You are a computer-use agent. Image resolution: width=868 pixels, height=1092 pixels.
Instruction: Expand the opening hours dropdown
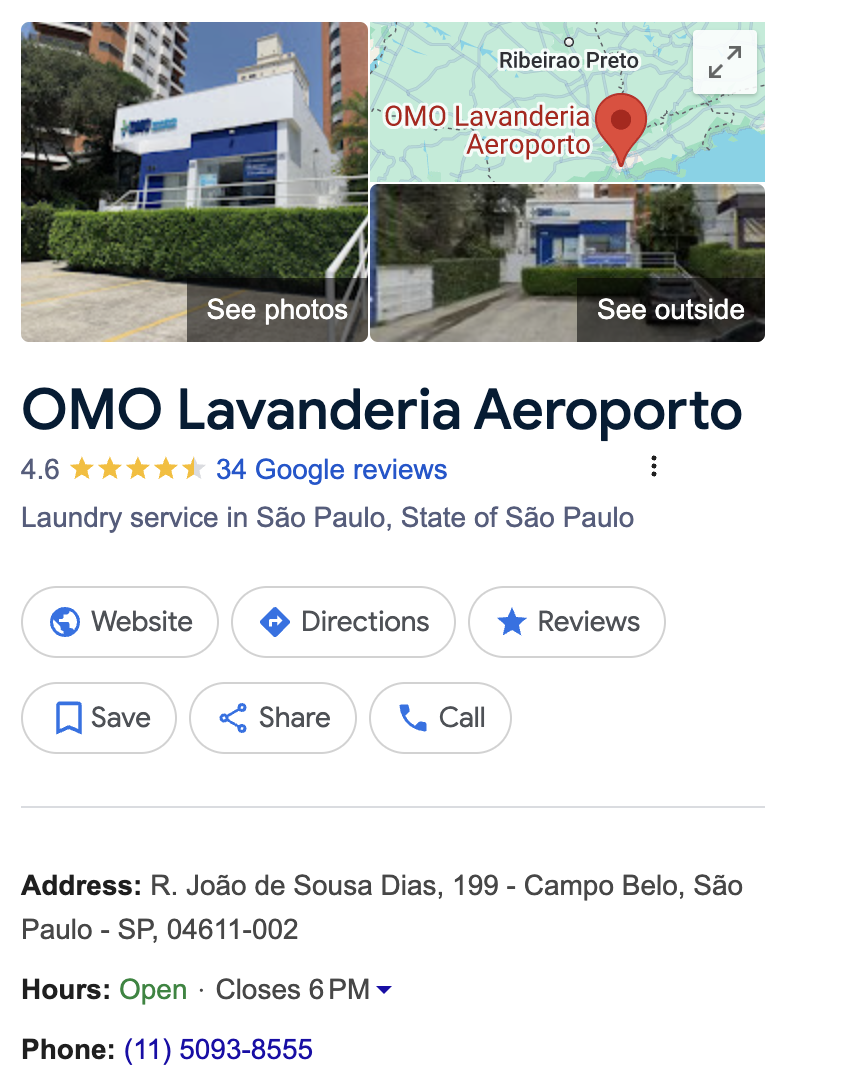pos(384,990)
